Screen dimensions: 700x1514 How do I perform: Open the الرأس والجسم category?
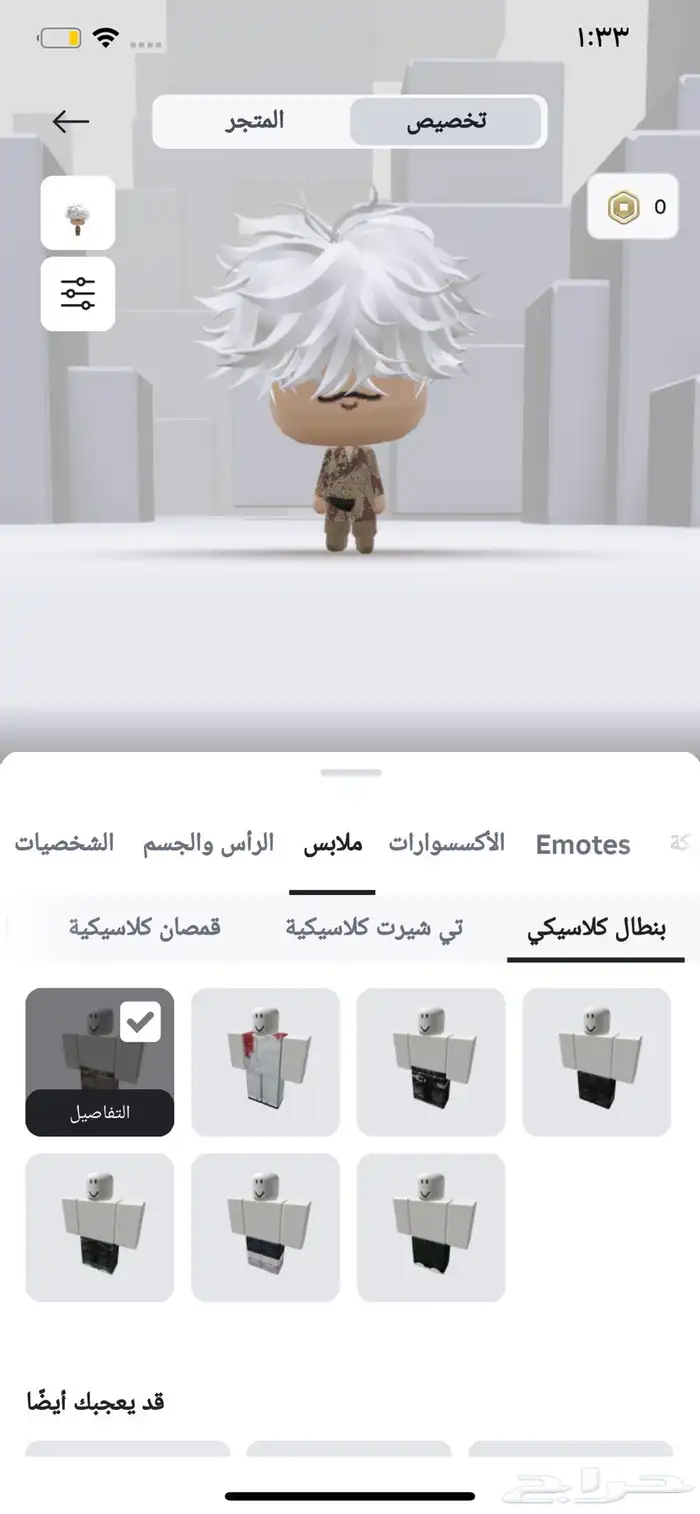(x=207, y=843)
